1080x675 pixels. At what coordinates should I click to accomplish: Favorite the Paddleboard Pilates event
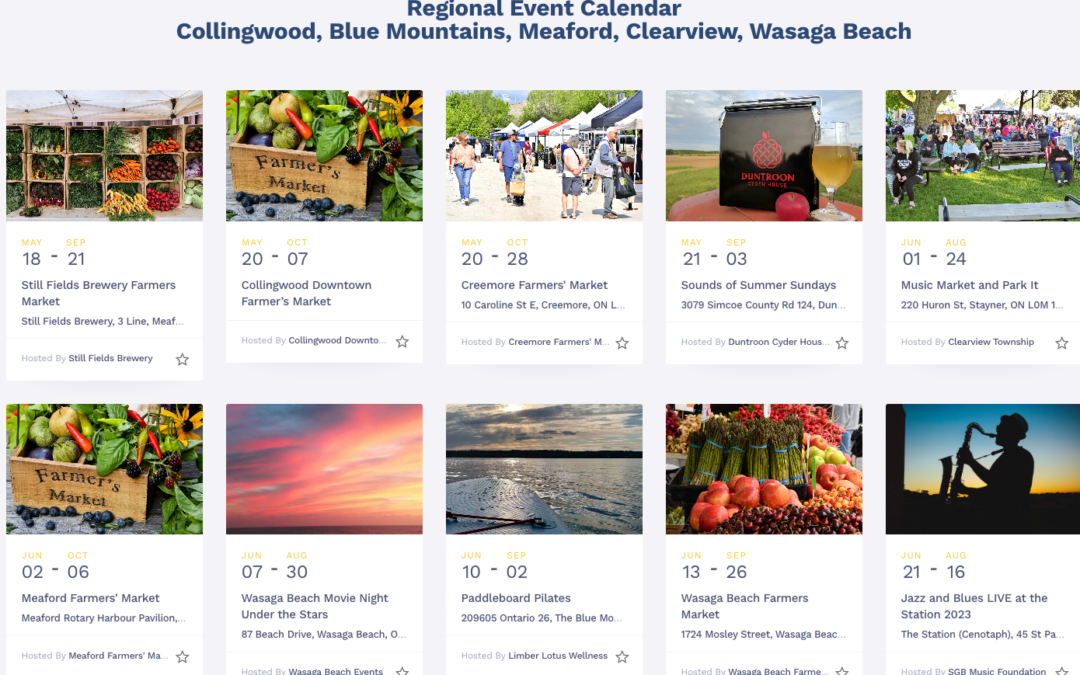(622, 657)
